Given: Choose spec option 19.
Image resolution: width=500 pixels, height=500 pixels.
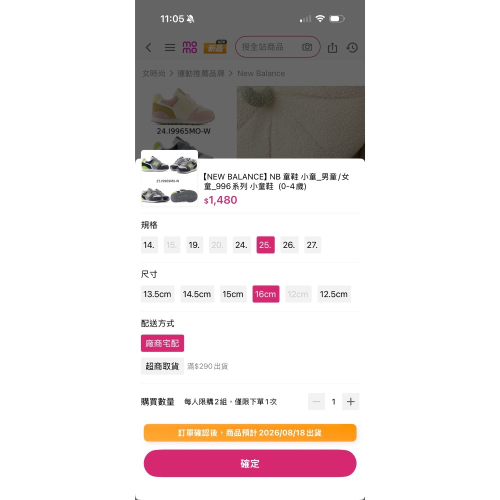Looking at the screenshot, I should pos(194,245).
